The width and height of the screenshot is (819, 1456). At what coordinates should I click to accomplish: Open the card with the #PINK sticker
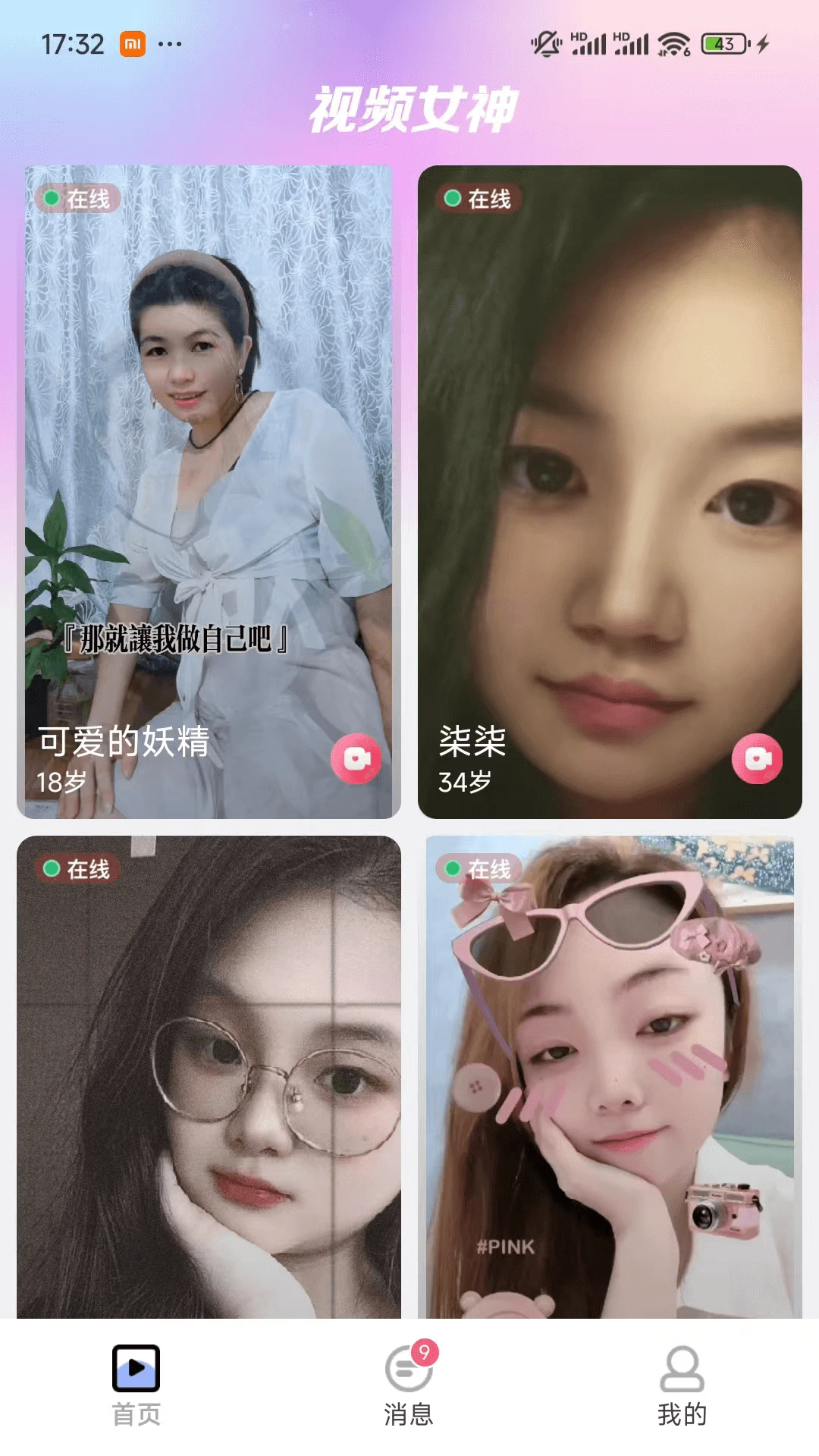point(610,1077)
